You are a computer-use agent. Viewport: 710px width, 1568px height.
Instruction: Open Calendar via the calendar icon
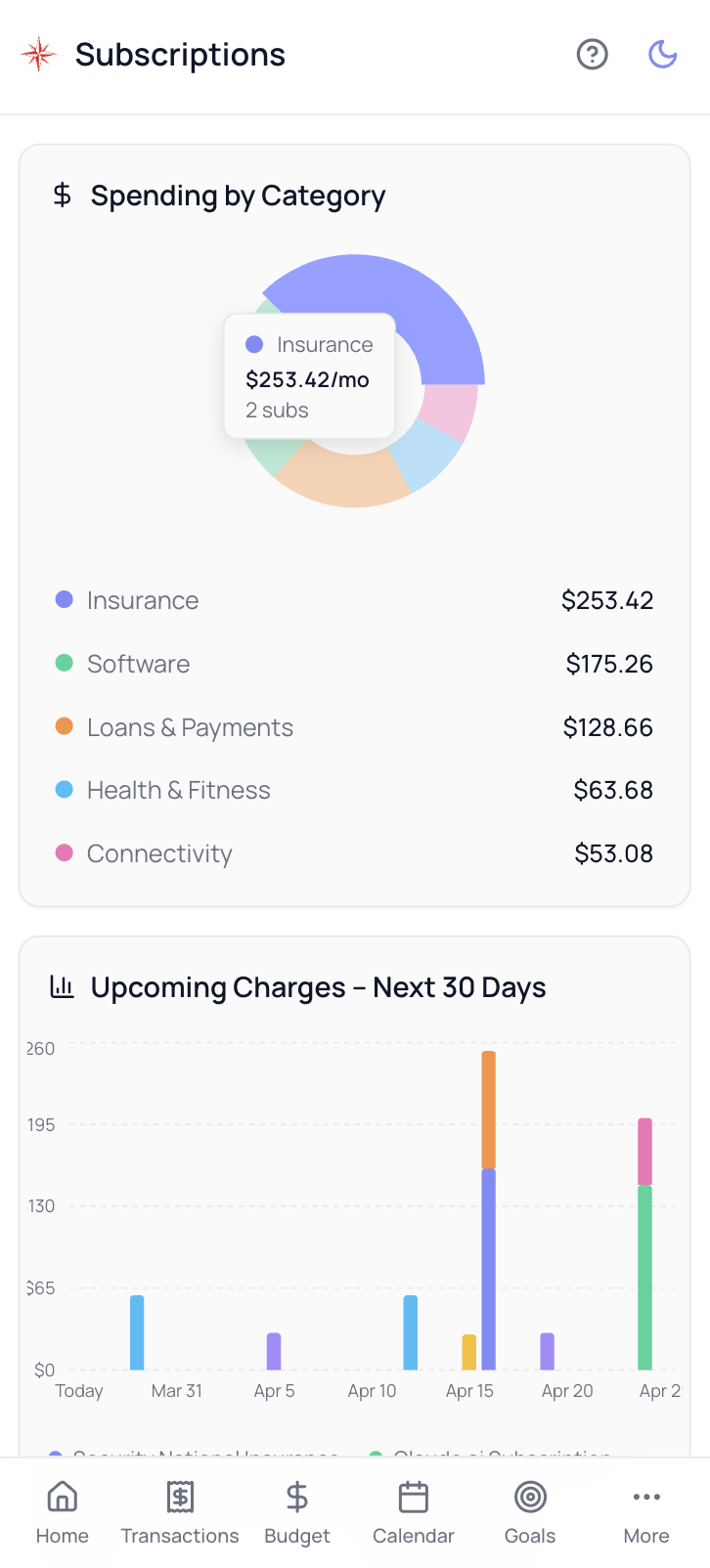413,1496
